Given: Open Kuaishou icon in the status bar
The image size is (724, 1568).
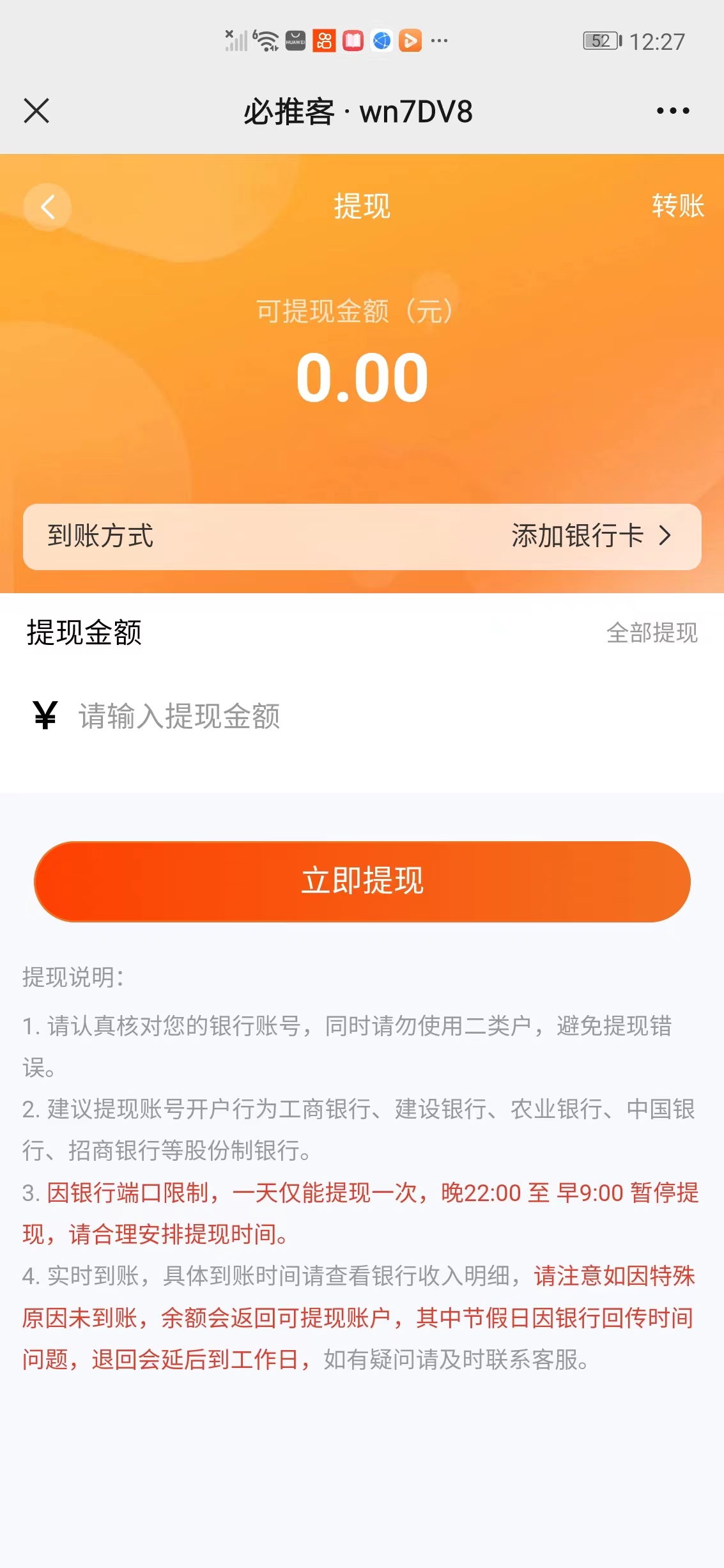Looking at the screenshot, I should [x=323, y=42].
